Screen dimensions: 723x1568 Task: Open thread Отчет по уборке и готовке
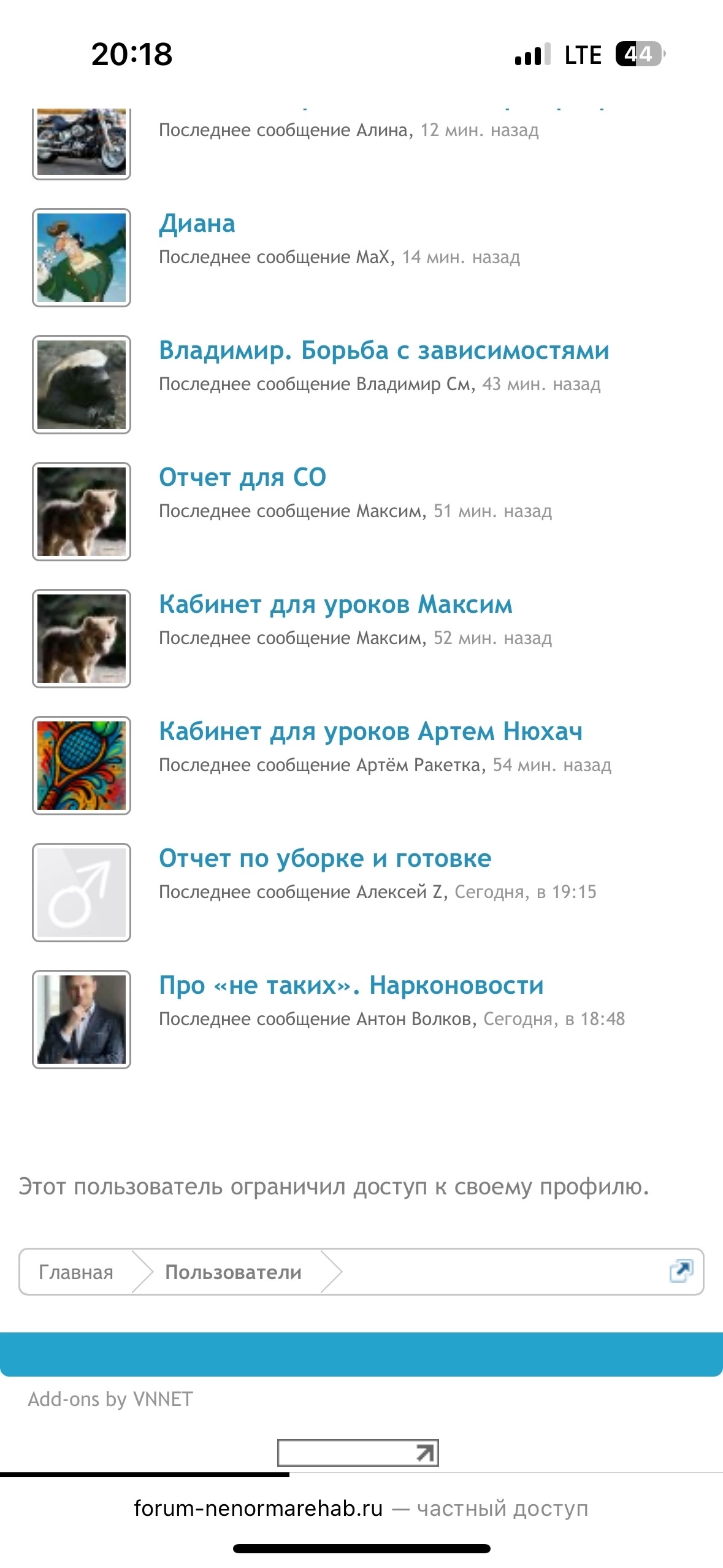point(325,859)
